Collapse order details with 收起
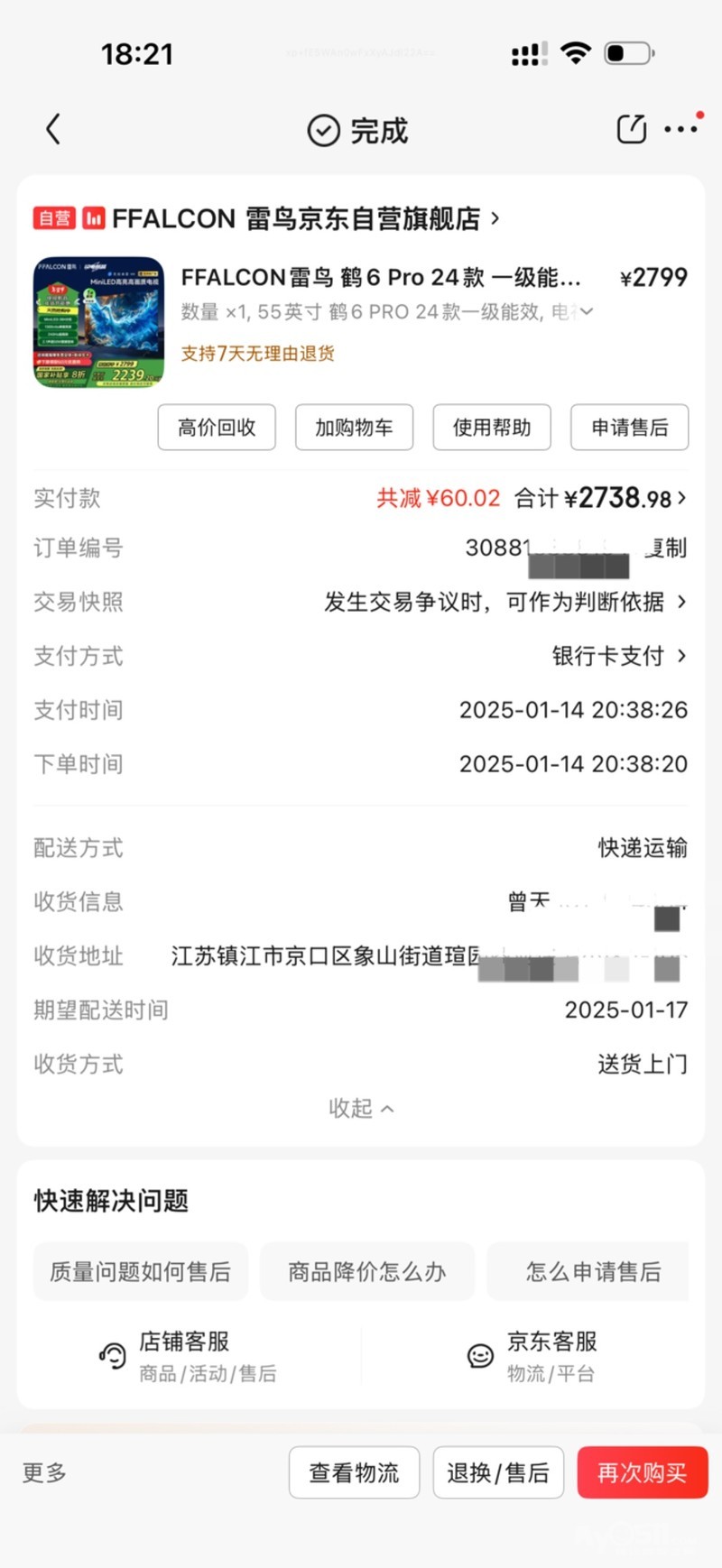This screenshot has width=722, height=1568. tap(361, 1108)
